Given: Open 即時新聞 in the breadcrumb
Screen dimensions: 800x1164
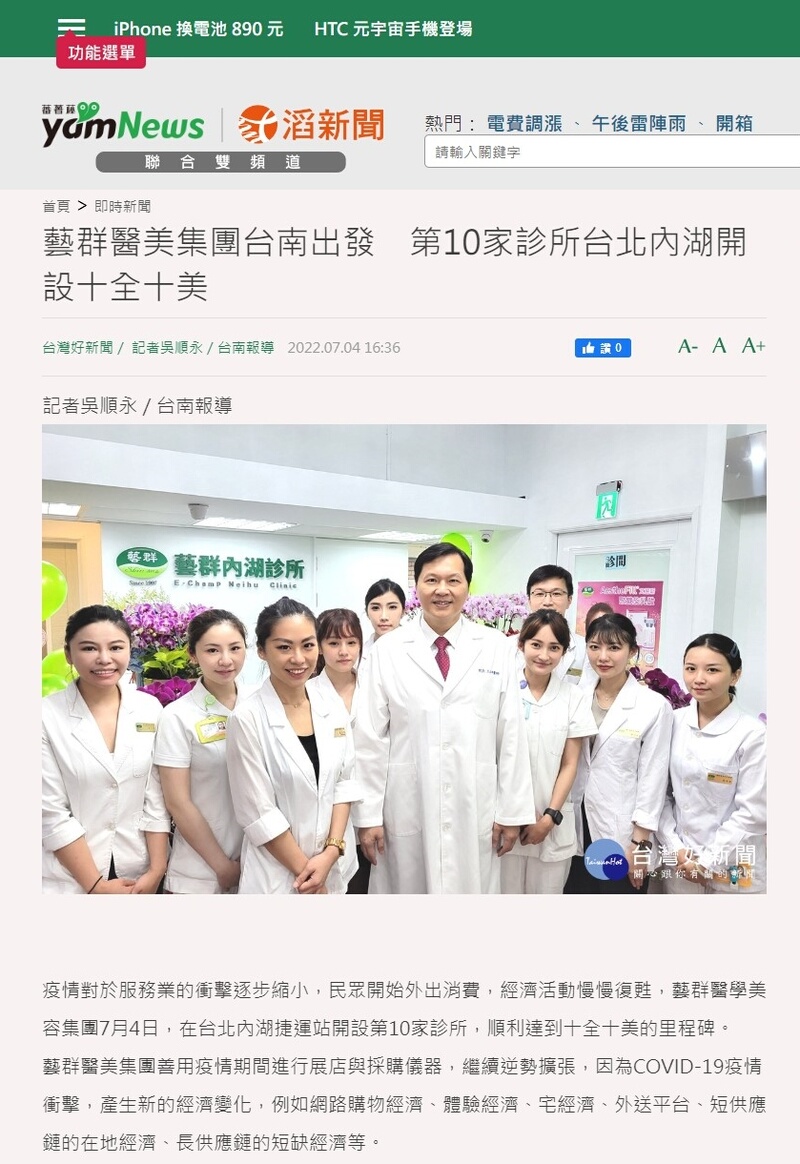Looking at the screenshot, I should (x=122, y=206).
